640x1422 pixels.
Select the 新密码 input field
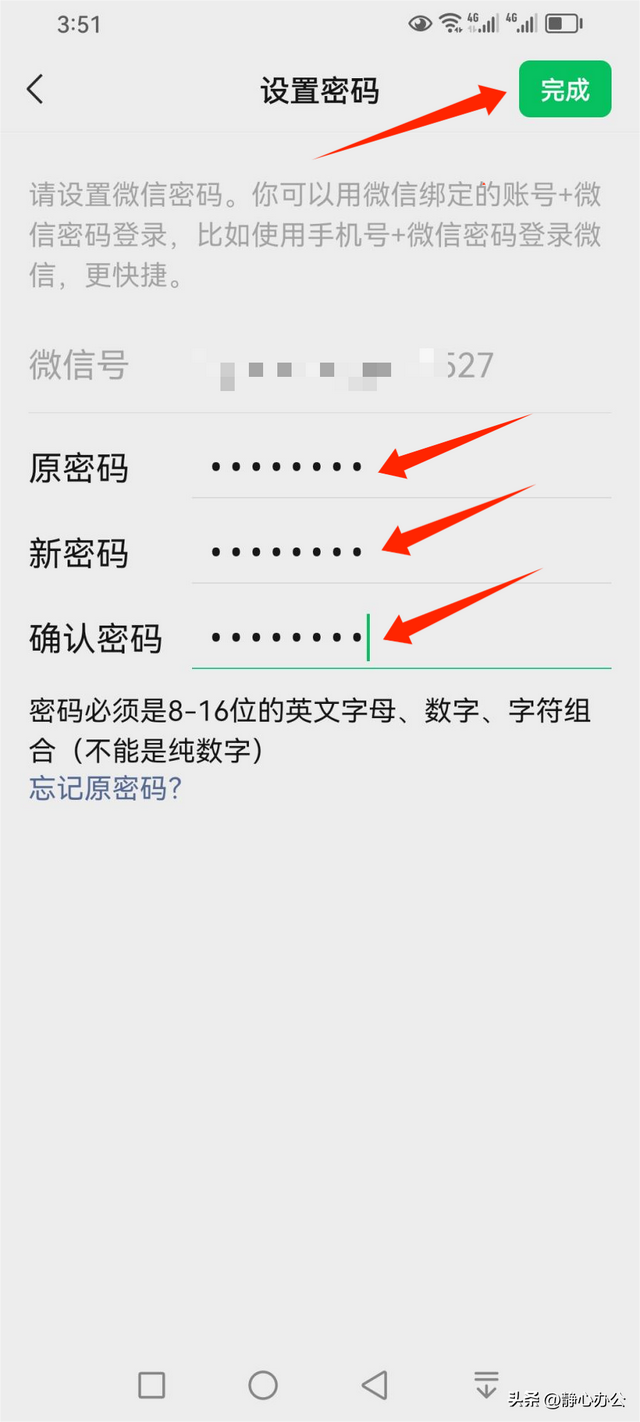coord(400,552)
